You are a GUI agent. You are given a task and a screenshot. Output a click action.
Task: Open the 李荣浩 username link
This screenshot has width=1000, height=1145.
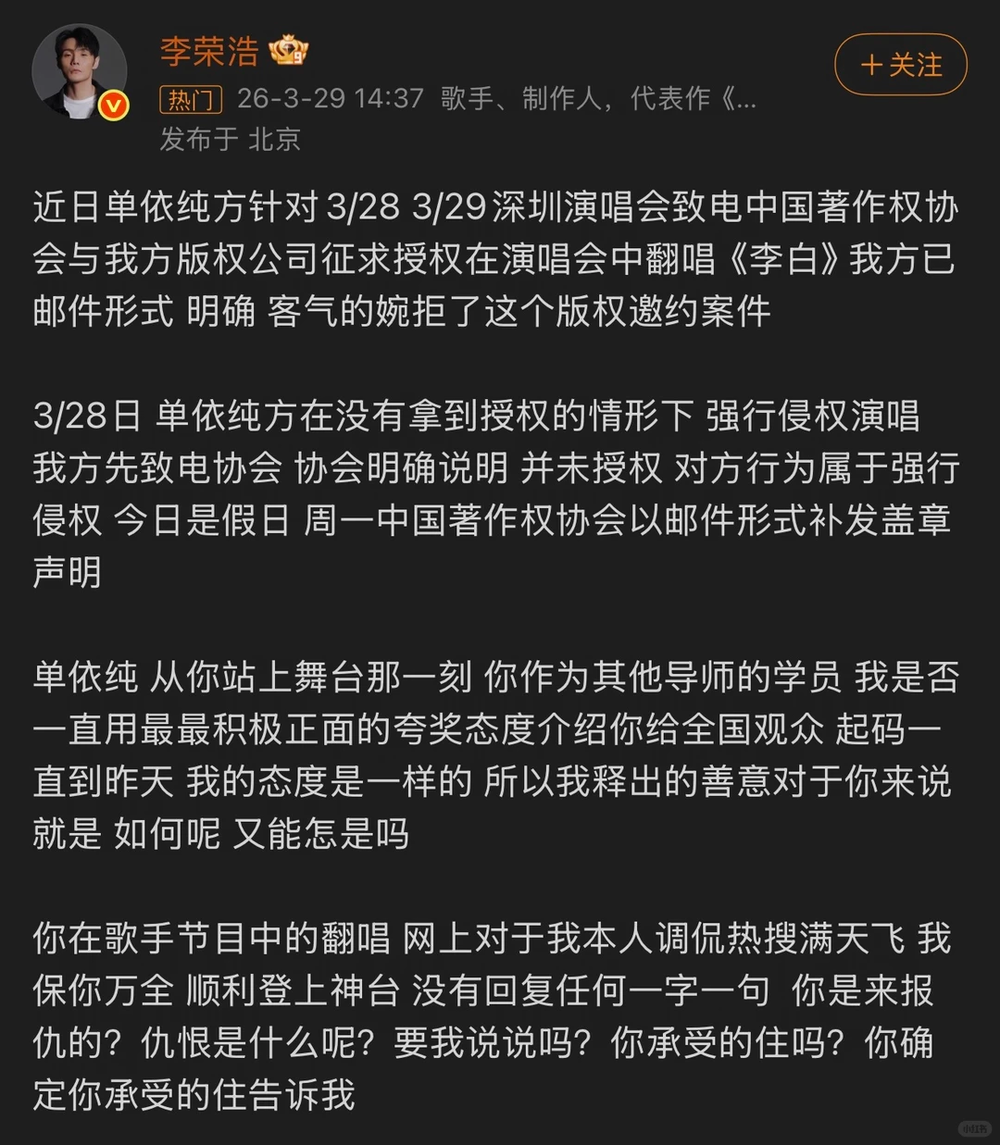210,52
